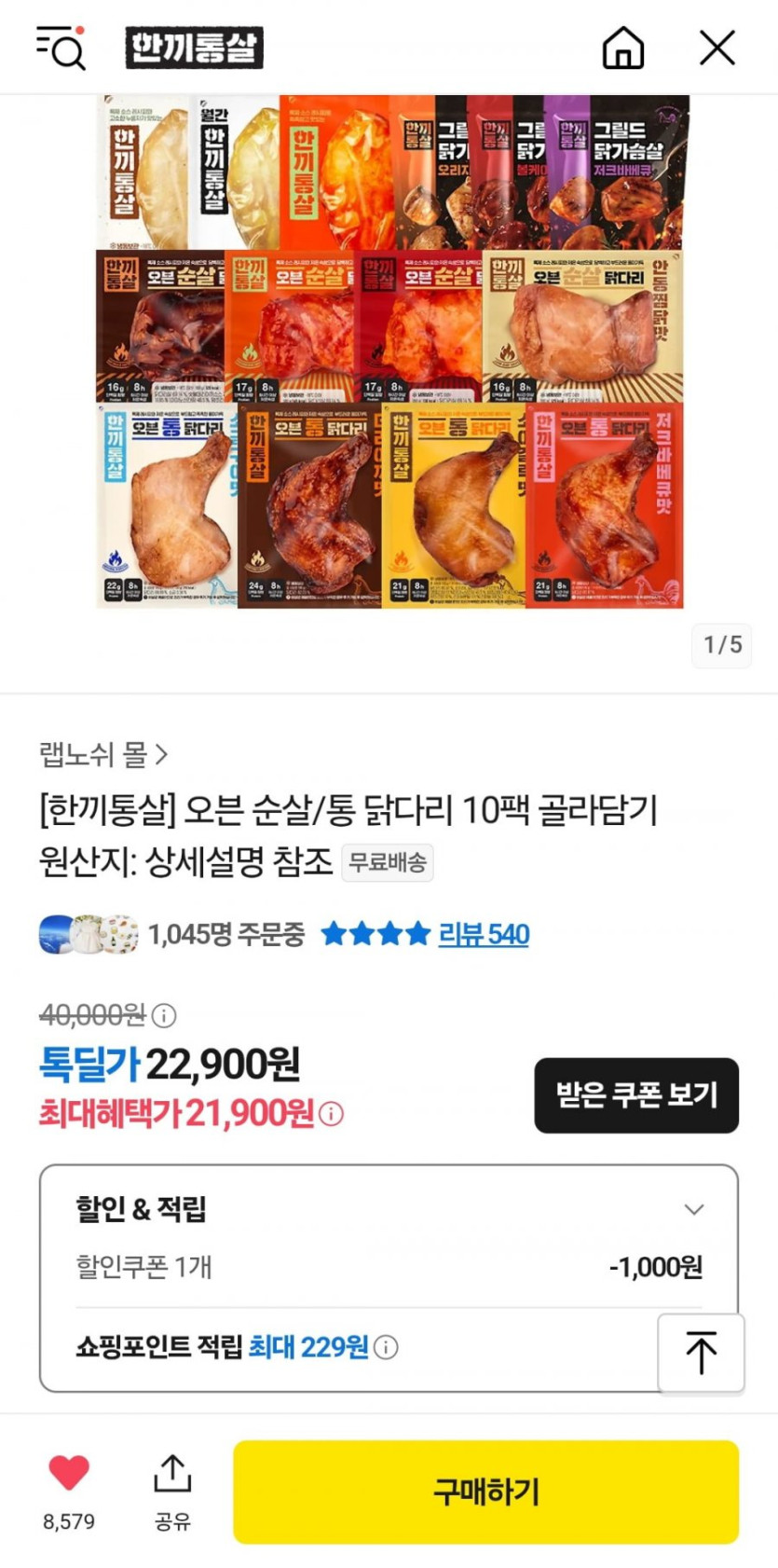The image size is (778, 1568).
Task: Open the 랩노쉬 몰 store page
Action: pyautogui.click(x=103, y=754)
